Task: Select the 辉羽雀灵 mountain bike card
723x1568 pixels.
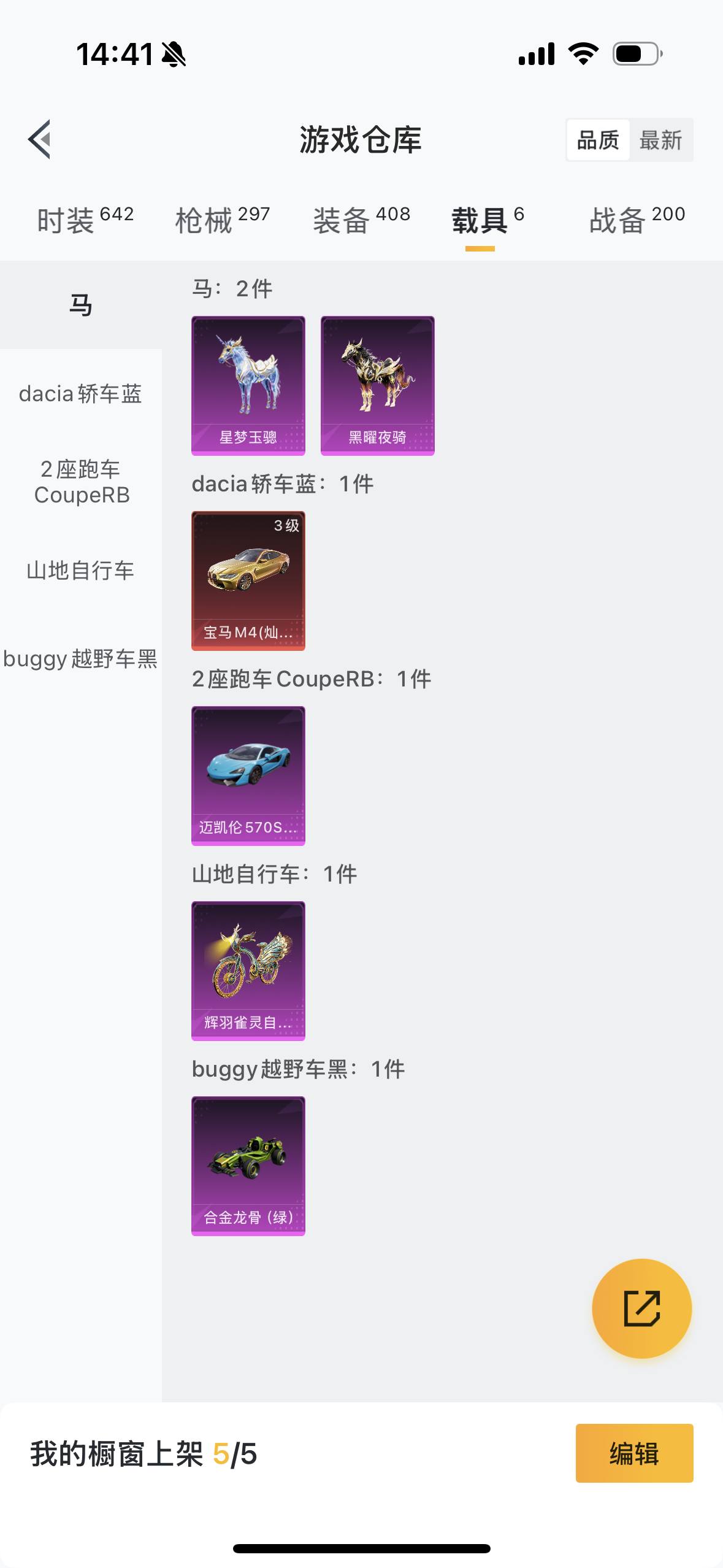Action: click(248, 971)
